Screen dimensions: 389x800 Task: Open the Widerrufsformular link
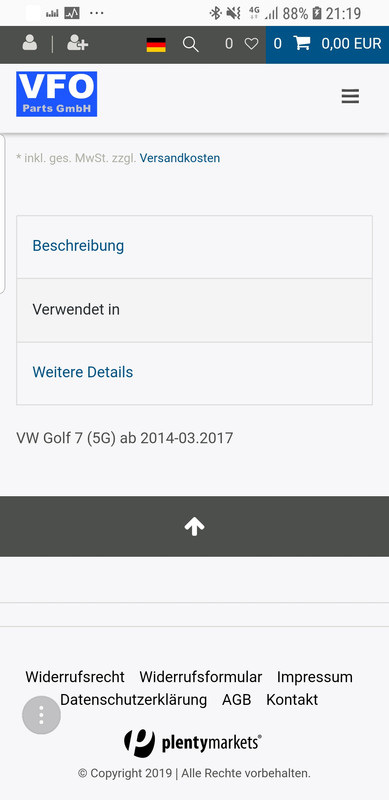[201, 677]
